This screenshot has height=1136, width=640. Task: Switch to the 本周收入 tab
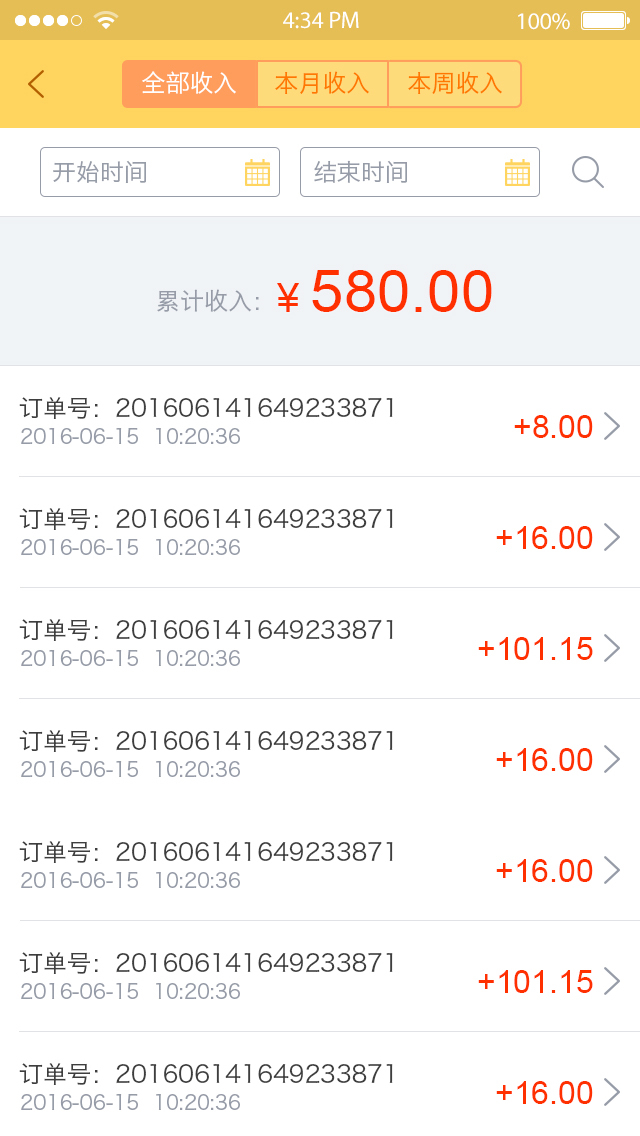click(455, 84)
